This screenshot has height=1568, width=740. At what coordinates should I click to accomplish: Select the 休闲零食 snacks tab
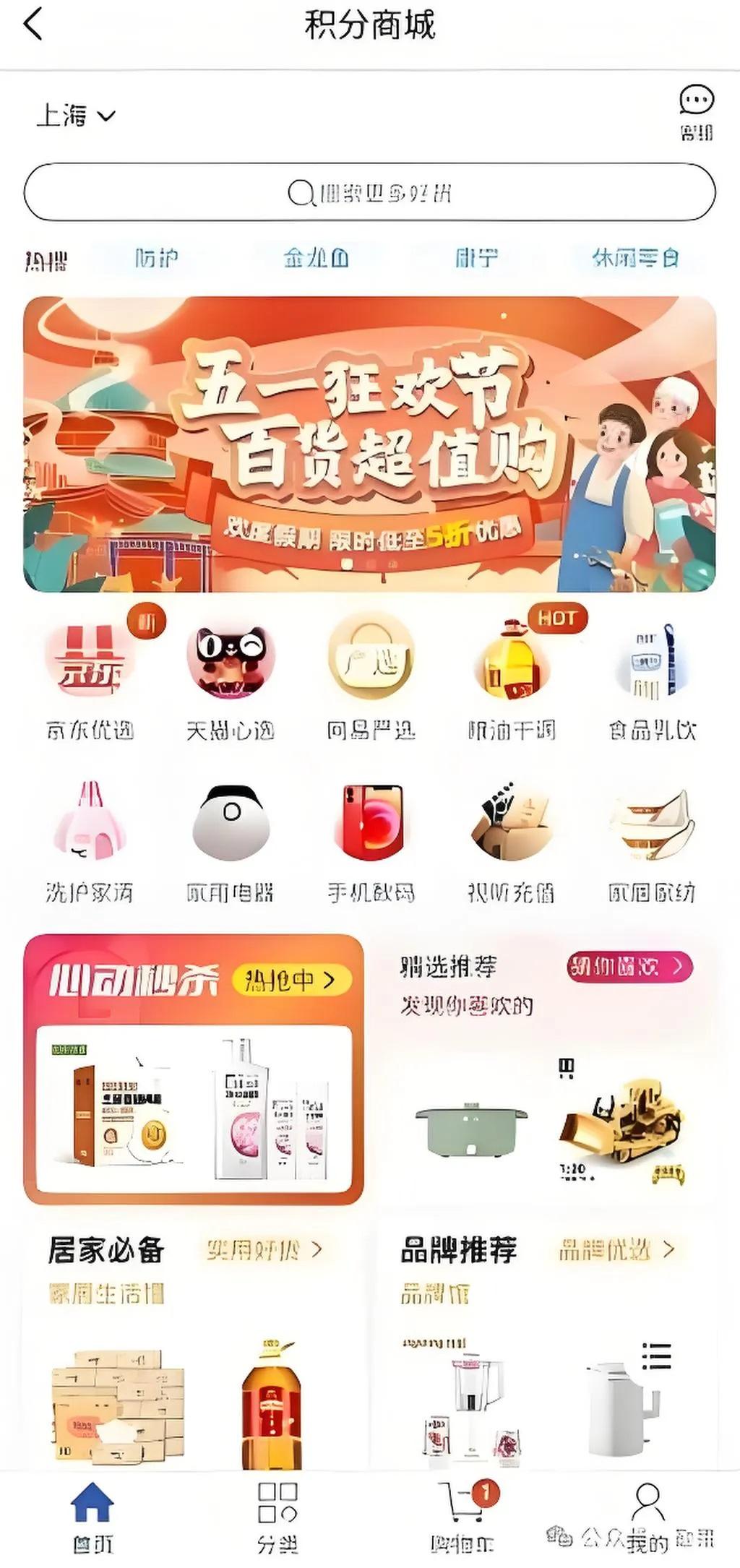[634, 259]
